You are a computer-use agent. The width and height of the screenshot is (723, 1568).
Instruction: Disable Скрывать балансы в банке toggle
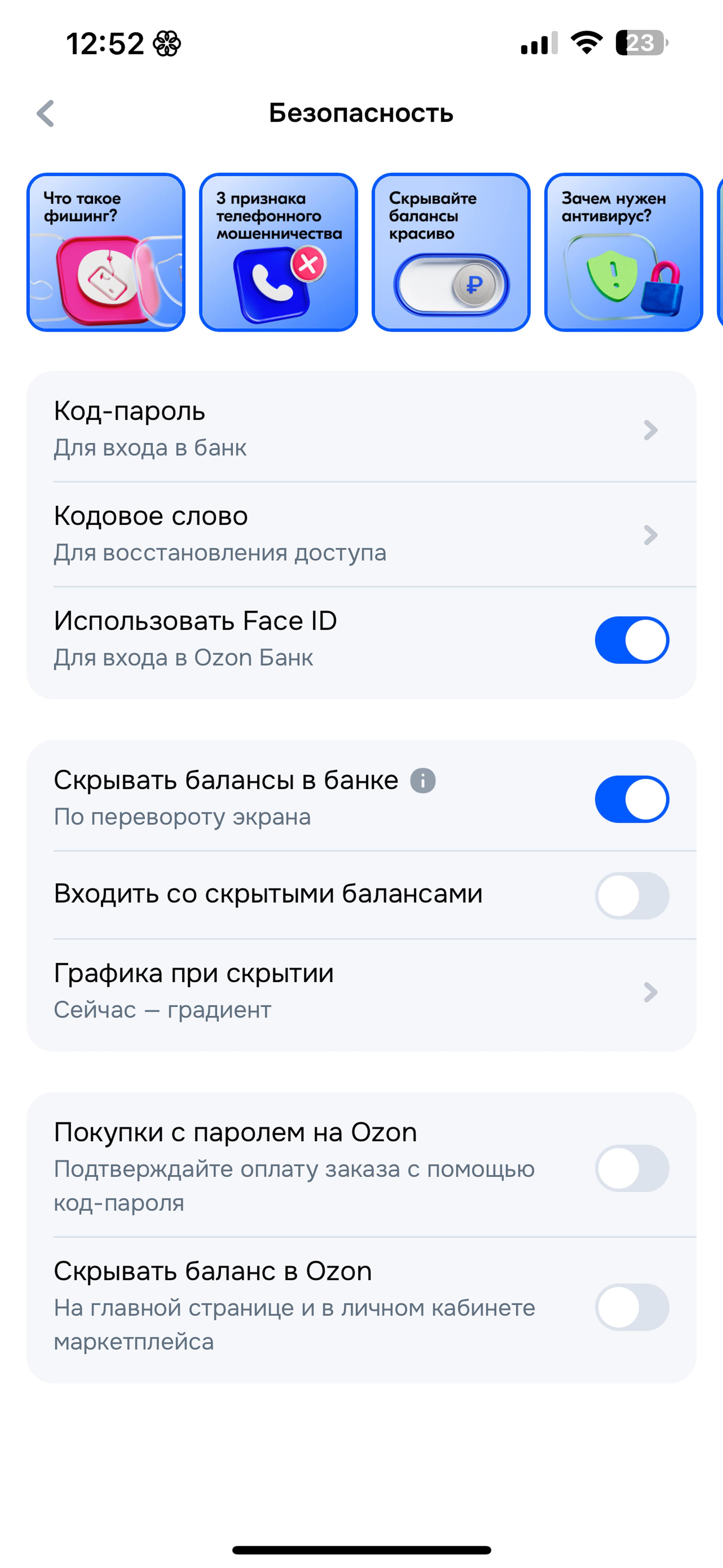(x=632, y=798)
